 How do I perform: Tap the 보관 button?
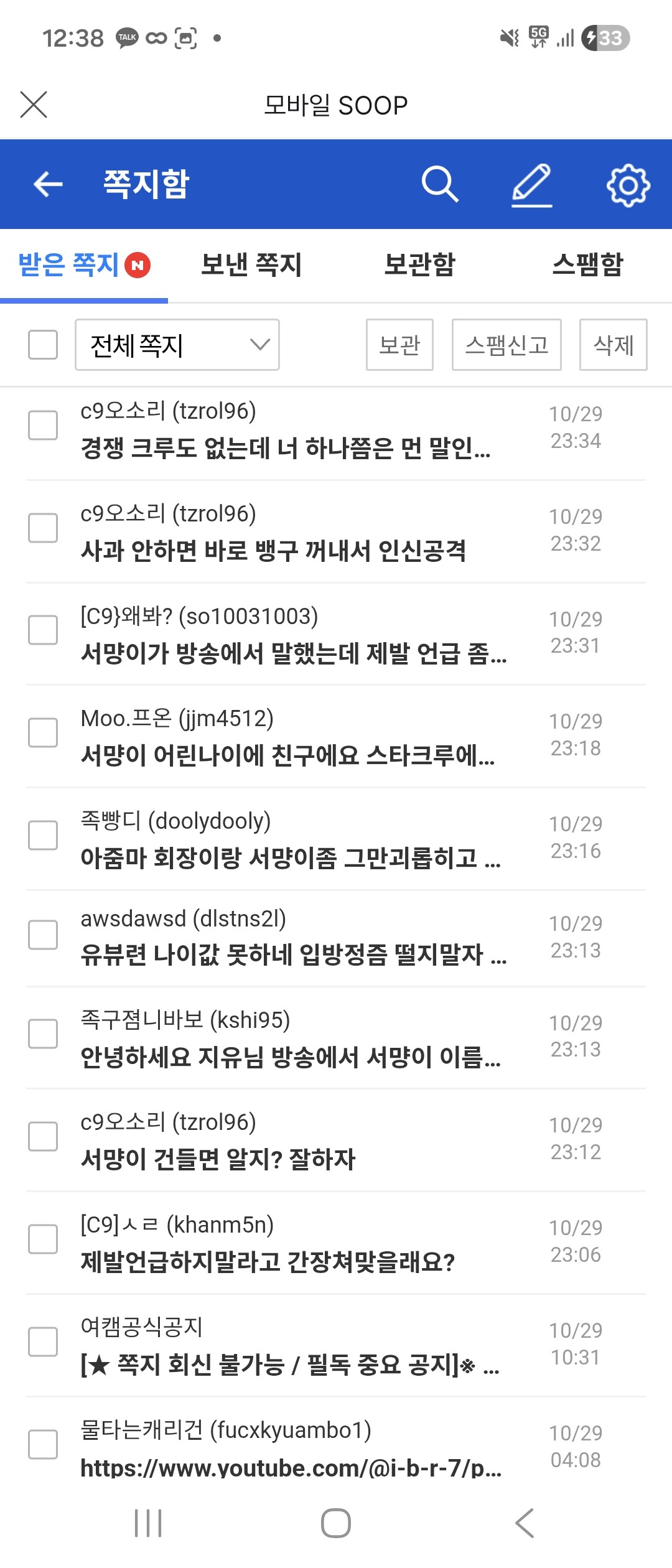tap(399, 345)
